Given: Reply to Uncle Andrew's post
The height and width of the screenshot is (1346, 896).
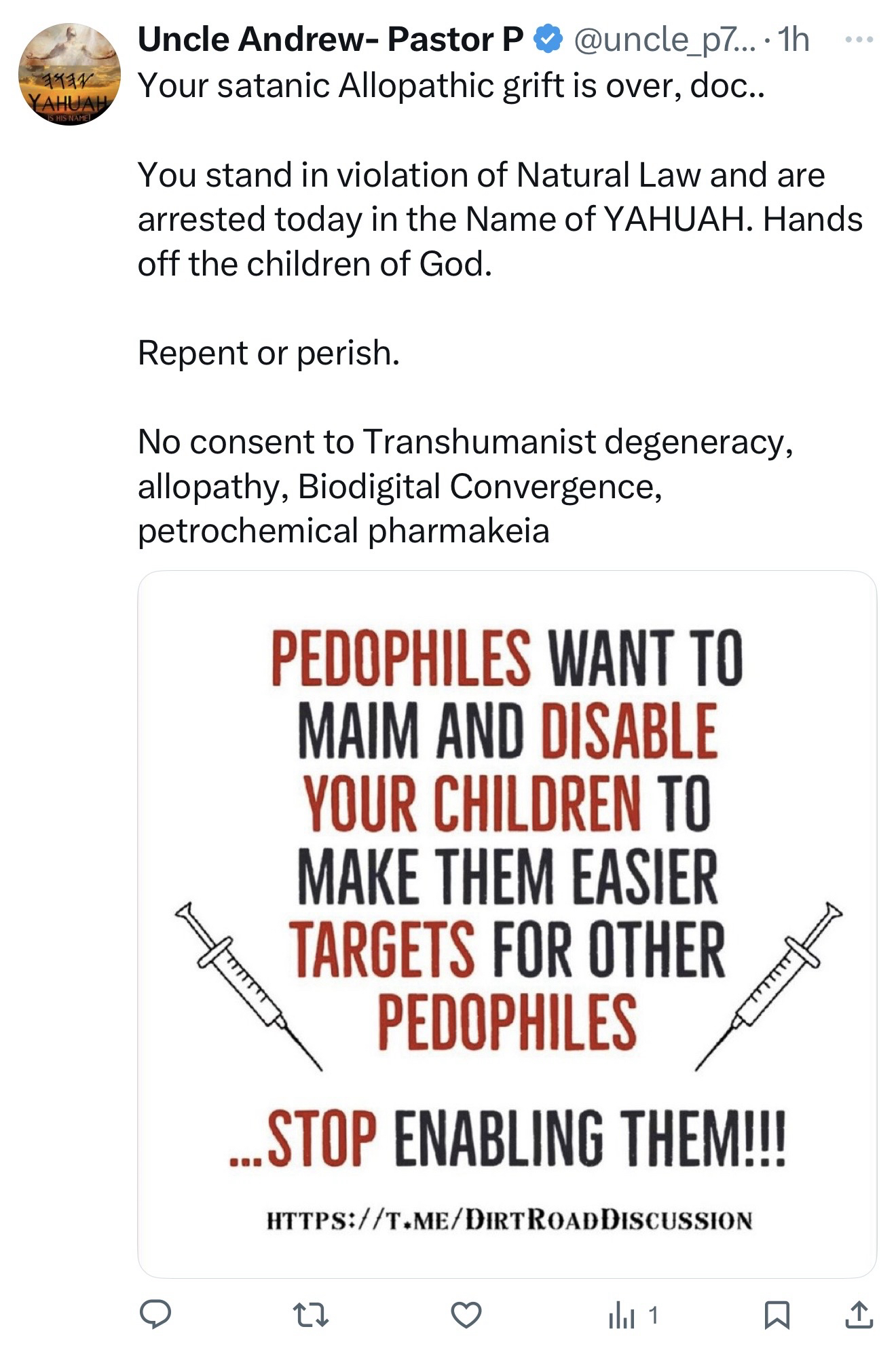Looking at the screenshot, I should pos(155,1315).
